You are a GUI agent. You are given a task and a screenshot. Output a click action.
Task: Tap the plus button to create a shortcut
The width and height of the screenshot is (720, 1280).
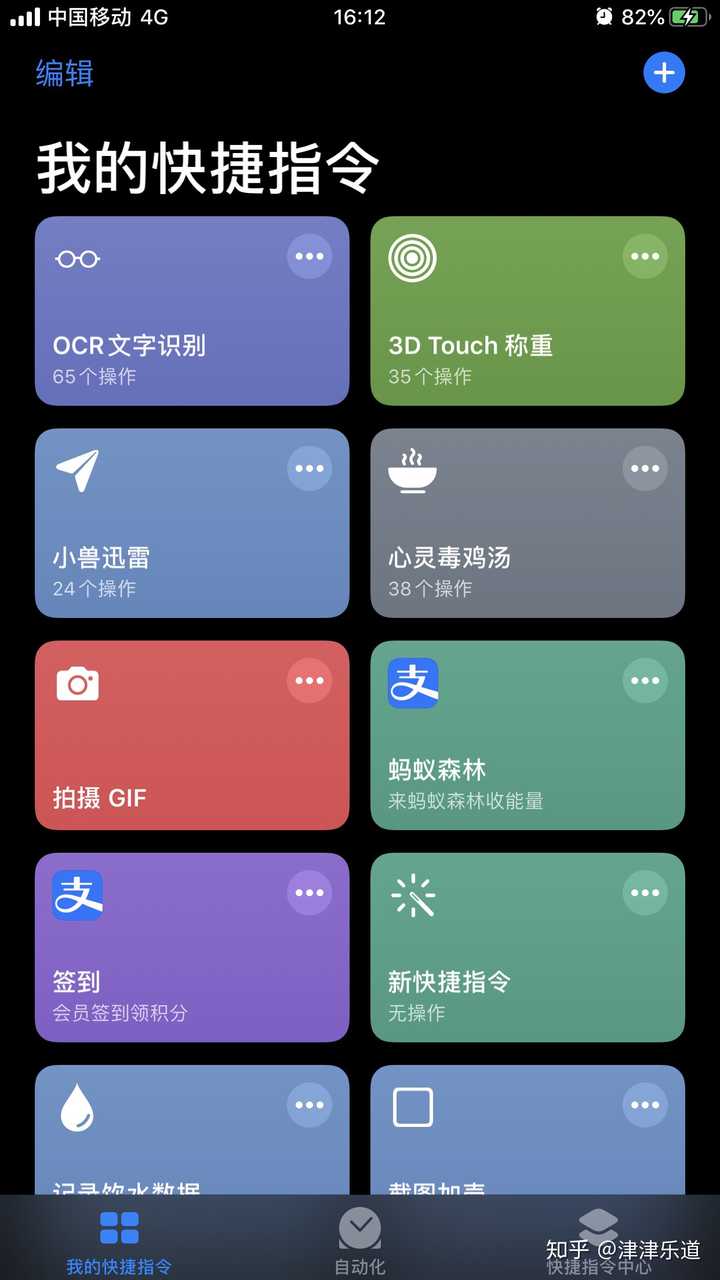tap(664, 72)
